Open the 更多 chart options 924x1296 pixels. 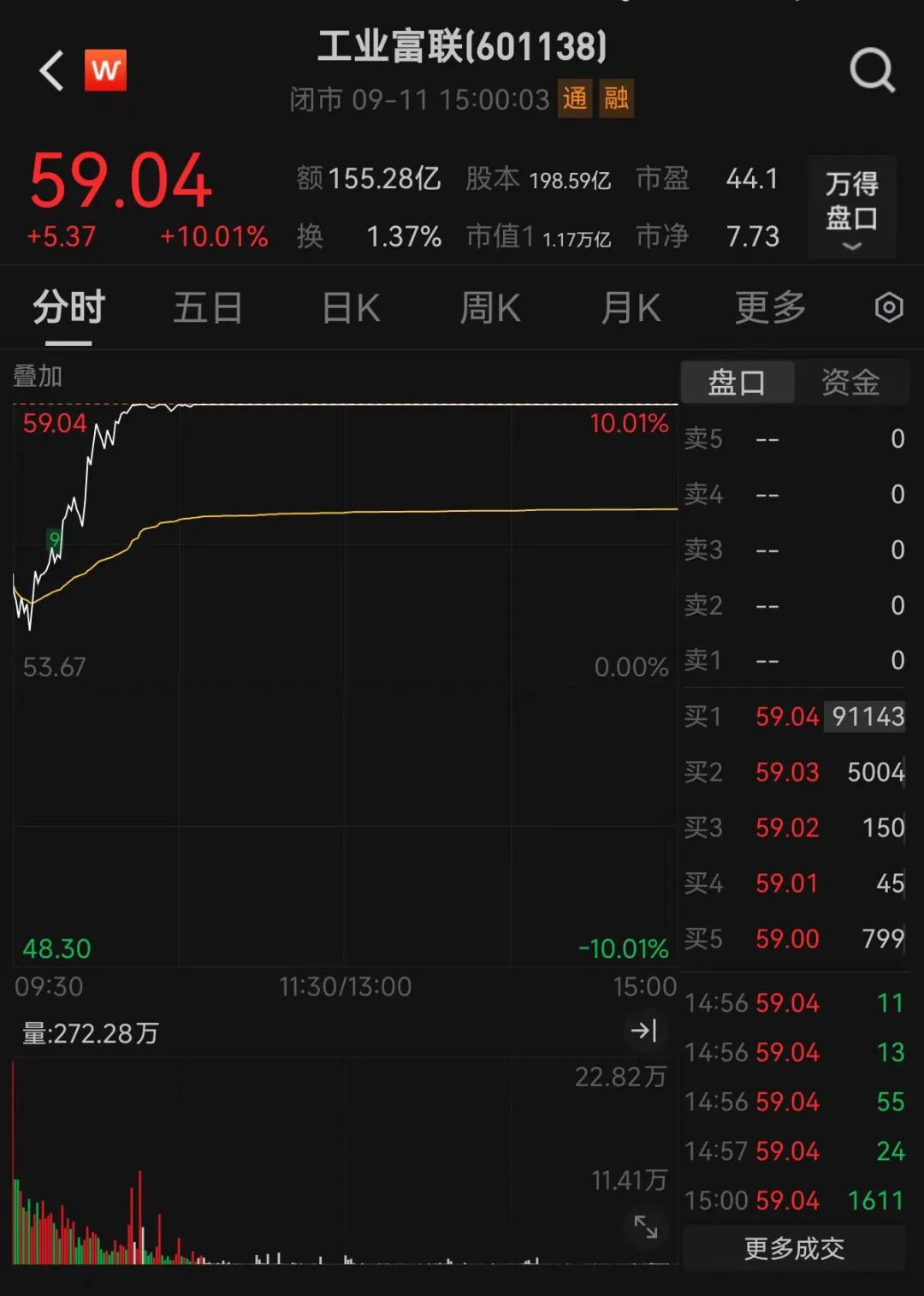pos(770,308)
